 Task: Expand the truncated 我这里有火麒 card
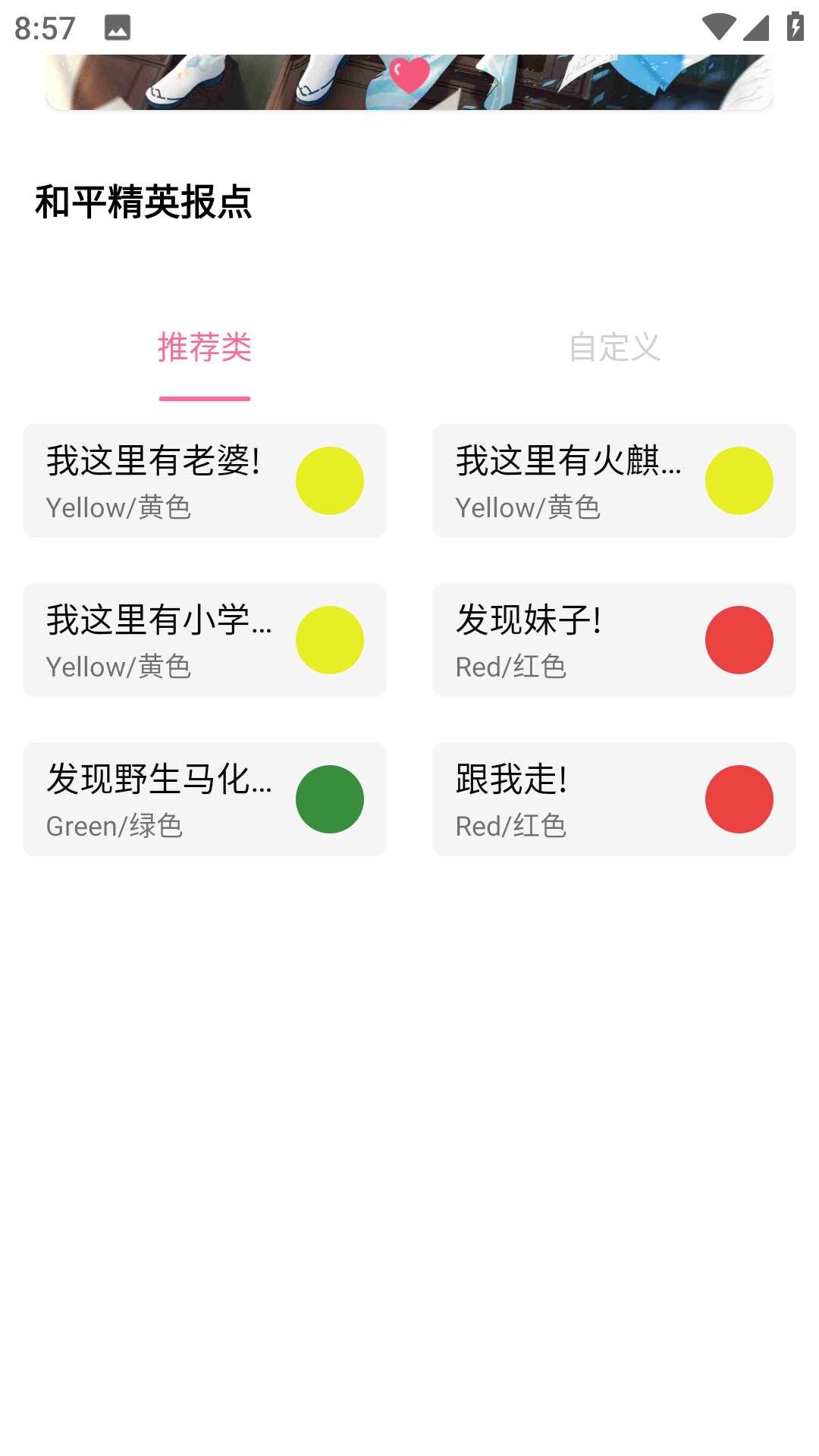coord(613,480)
